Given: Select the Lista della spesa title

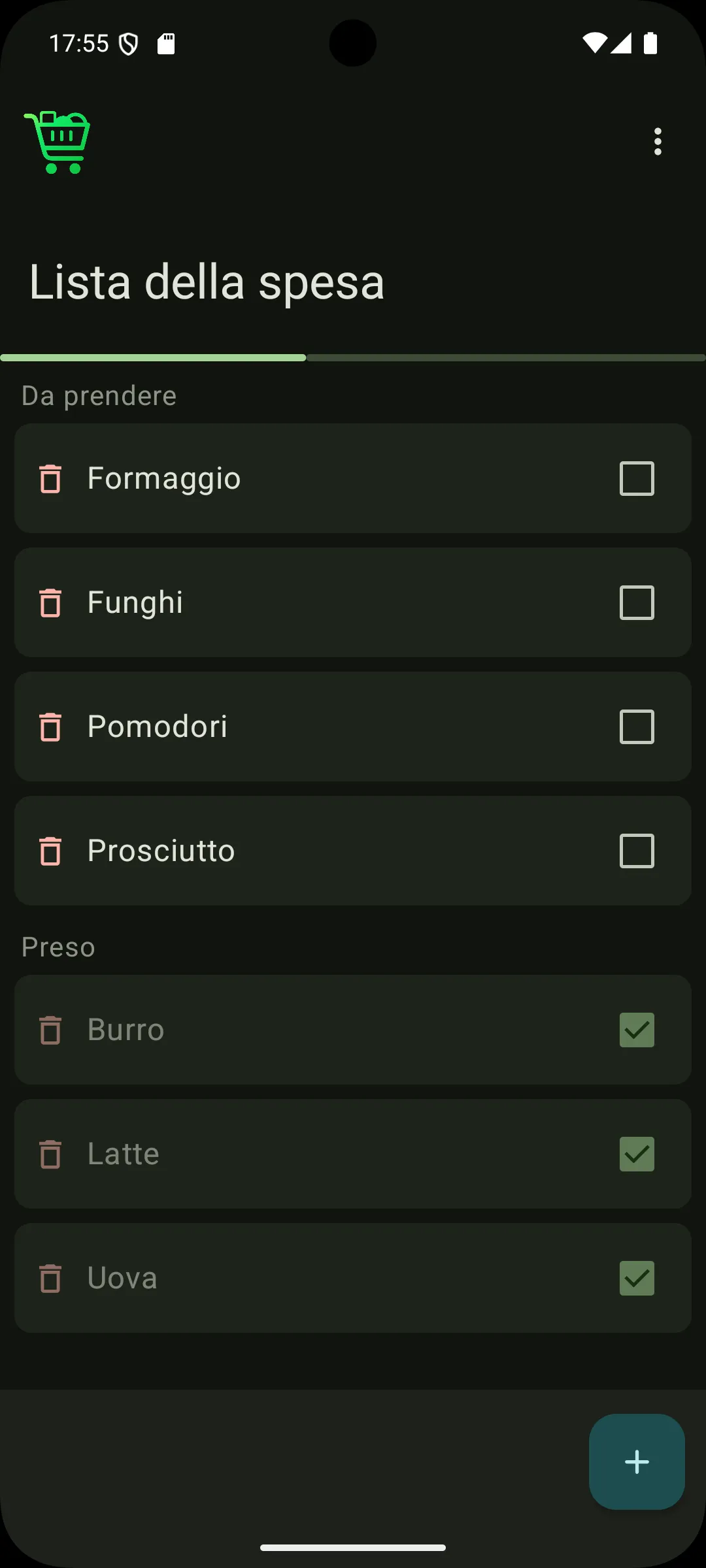Looking at the screenshot, I should [206, 282].
